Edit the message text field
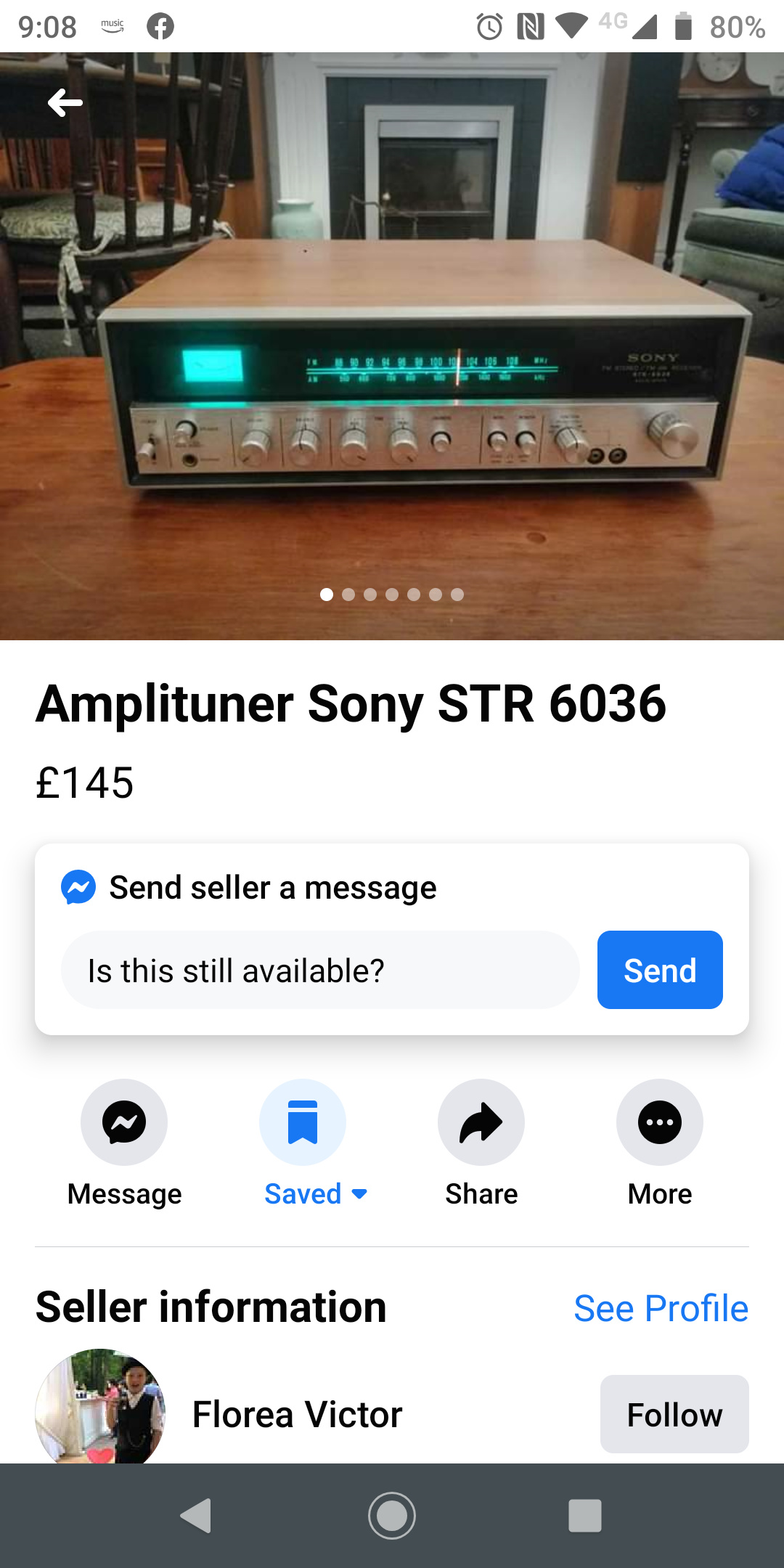The height and width of the screenshot is (1568, 784). pos(319,970)
